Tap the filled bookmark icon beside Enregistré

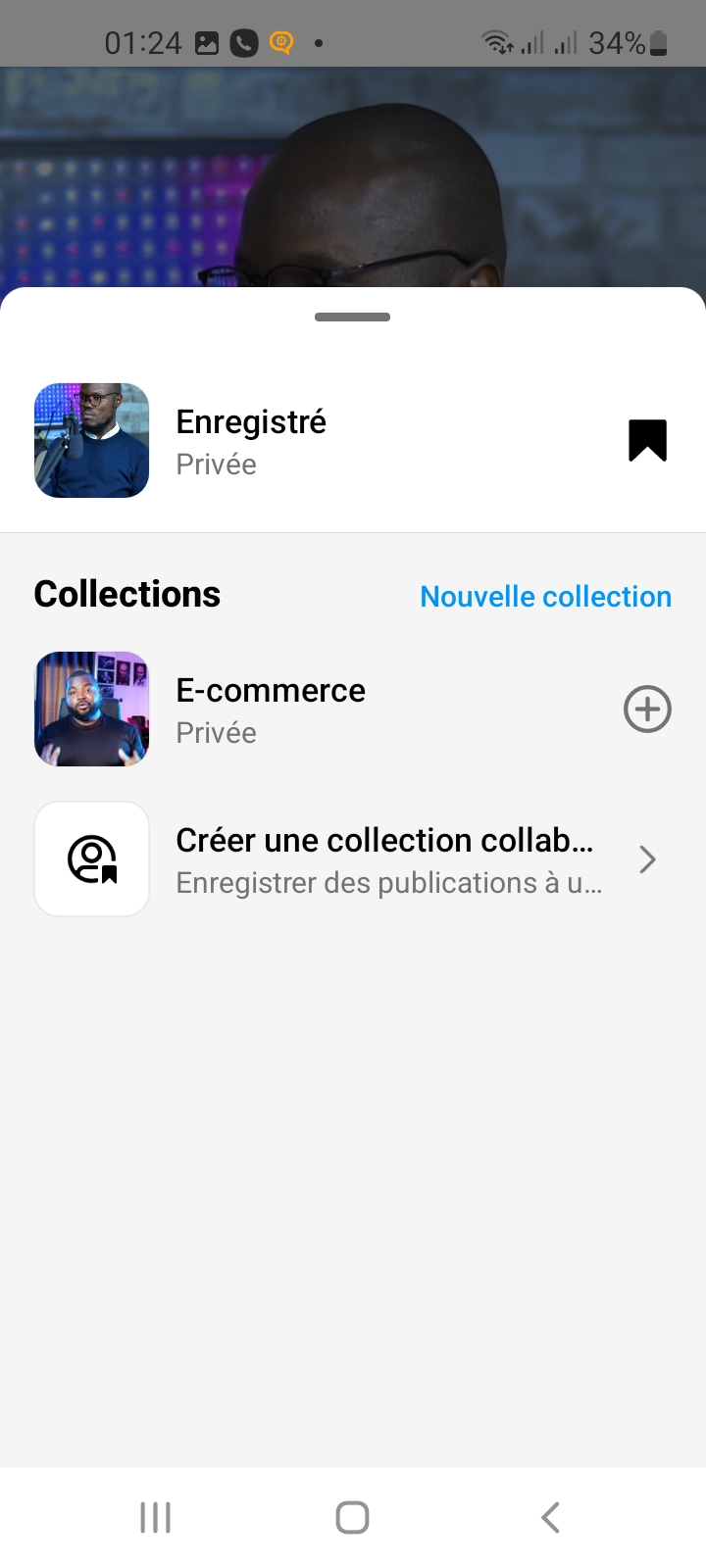(647, 440)
